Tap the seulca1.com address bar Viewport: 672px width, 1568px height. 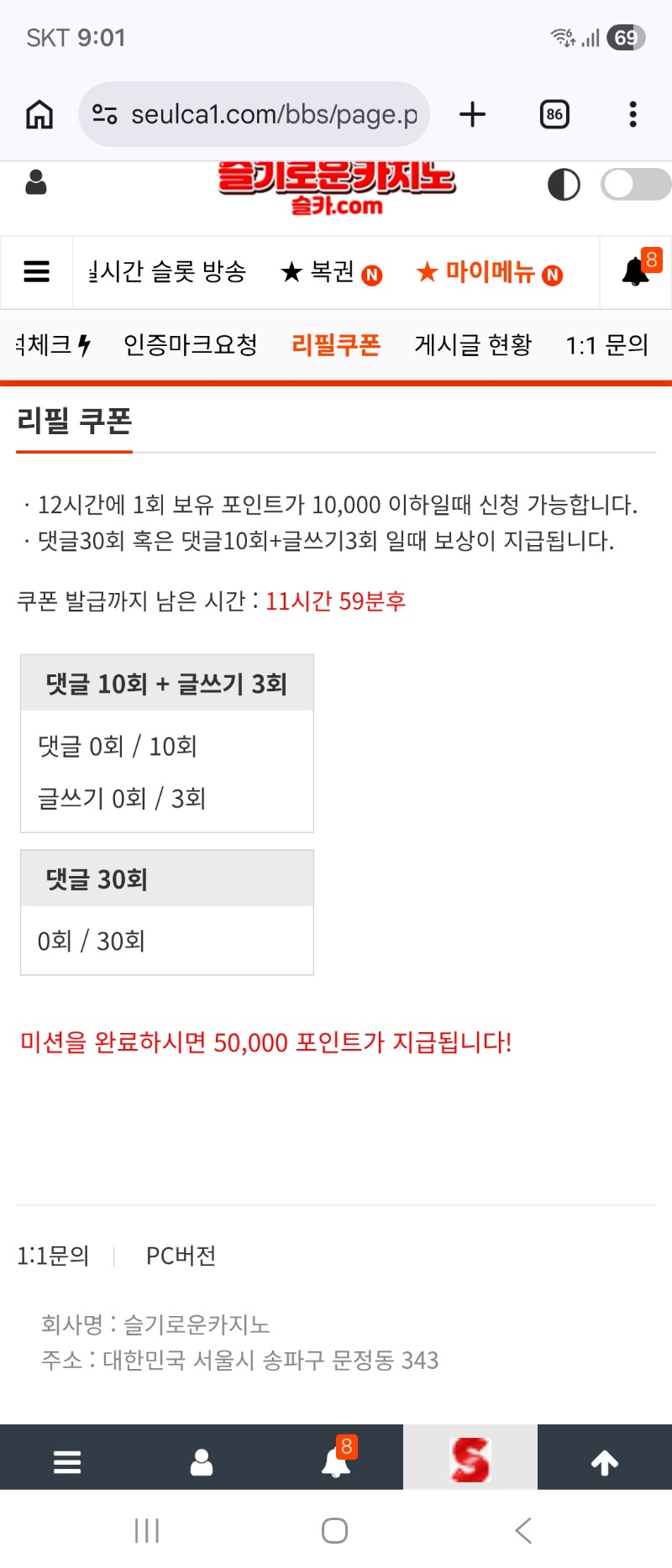coord(254,114)
